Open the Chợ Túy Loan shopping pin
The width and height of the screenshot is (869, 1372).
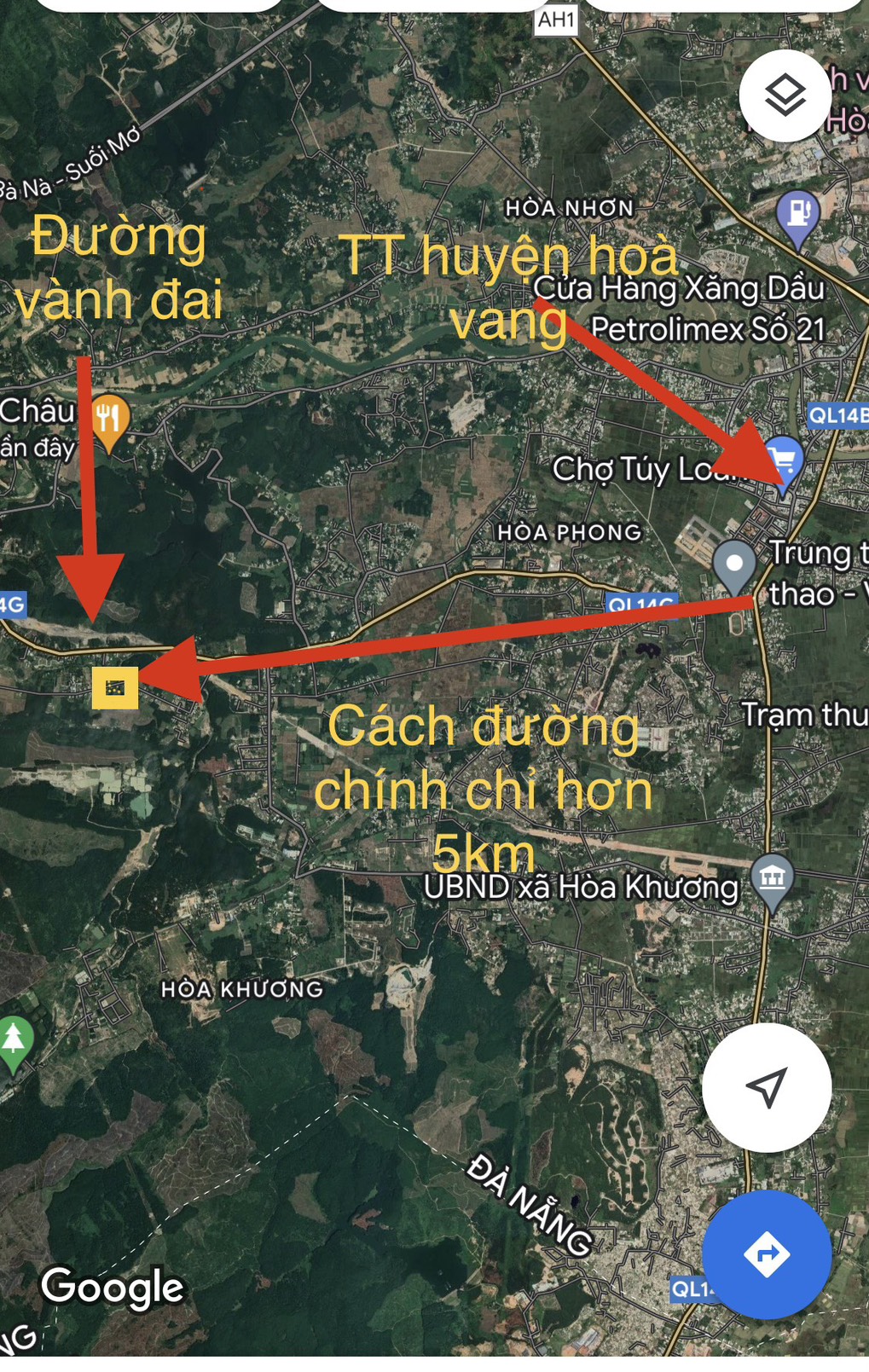[783, 461]
